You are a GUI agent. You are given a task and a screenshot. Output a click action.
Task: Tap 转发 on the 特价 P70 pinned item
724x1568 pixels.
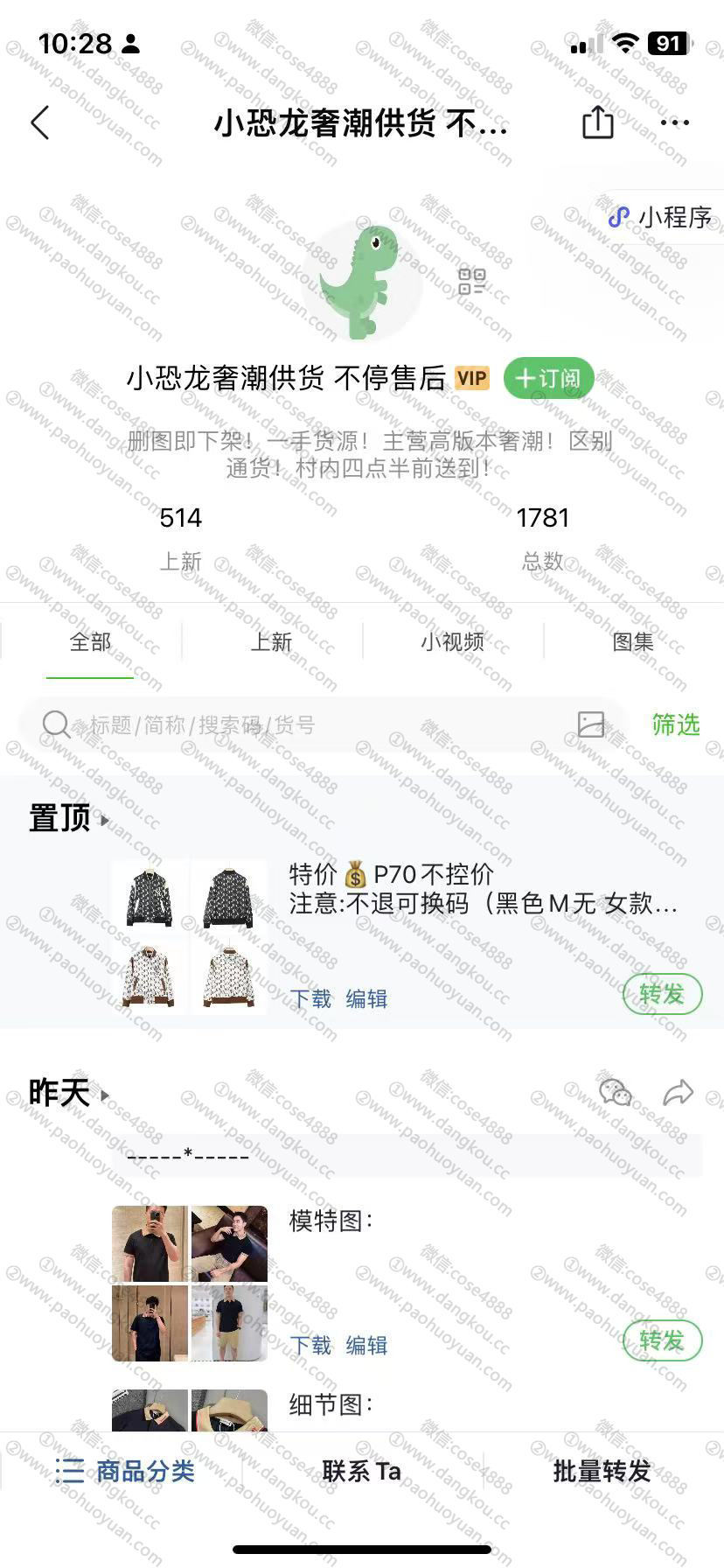pos(662,995)
